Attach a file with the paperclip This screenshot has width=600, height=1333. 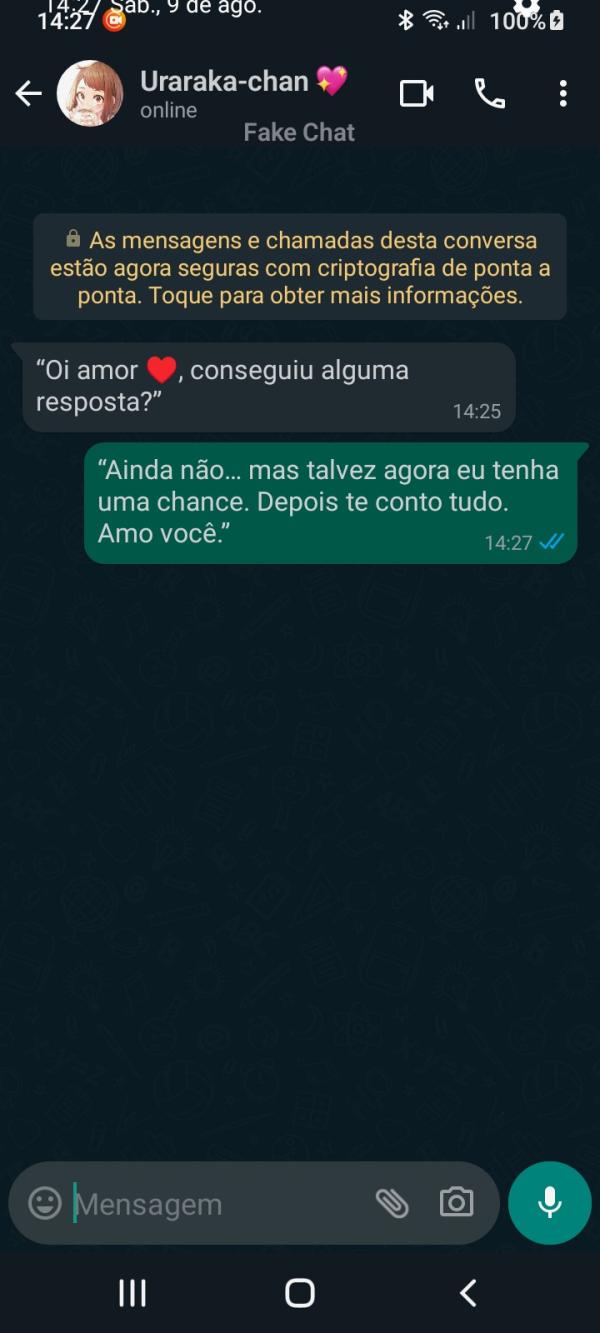pos(392,1203)
